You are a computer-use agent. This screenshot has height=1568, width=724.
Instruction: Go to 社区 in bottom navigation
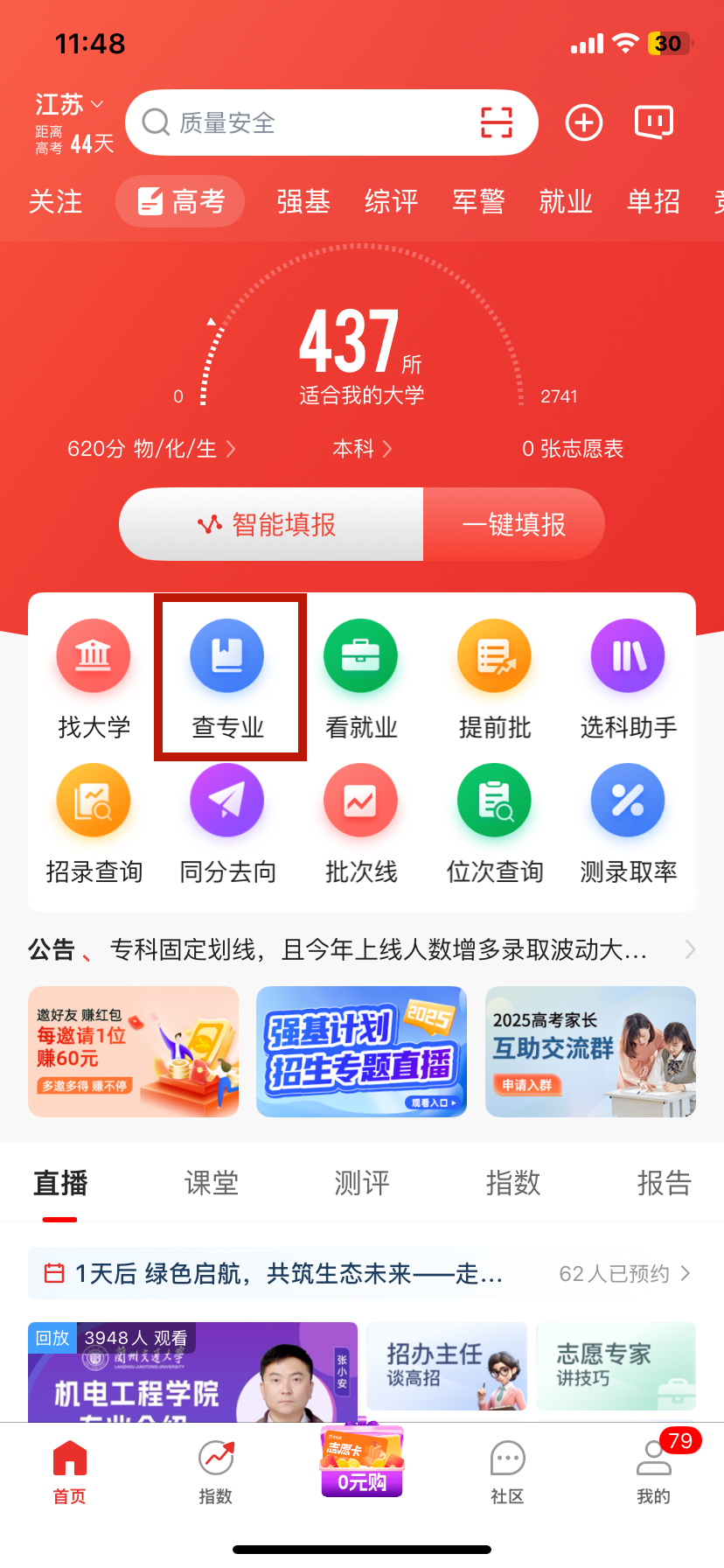click(x=507, y=1472)
